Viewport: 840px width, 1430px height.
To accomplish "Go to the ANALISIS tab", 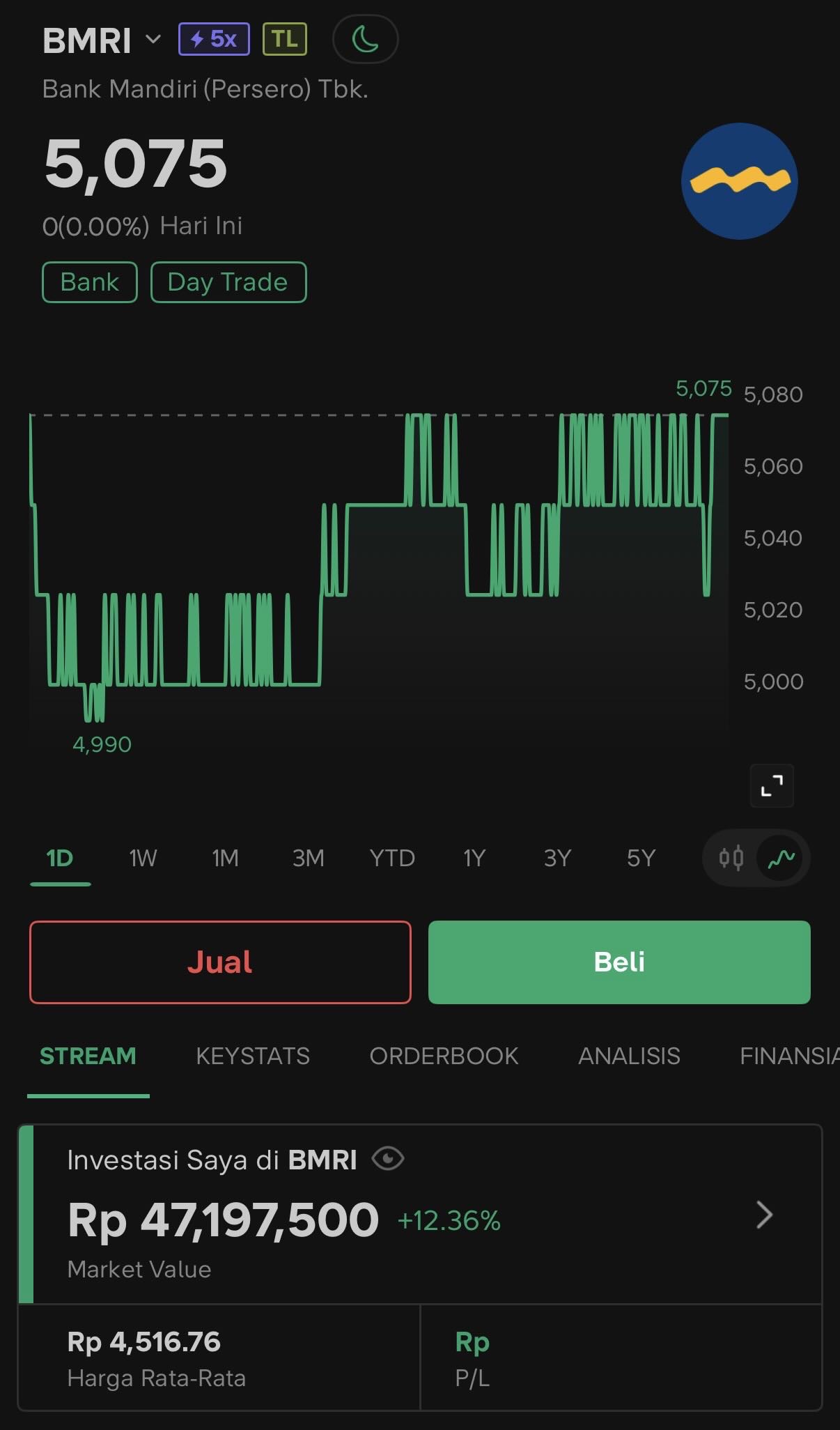I will click(629, 1056).
